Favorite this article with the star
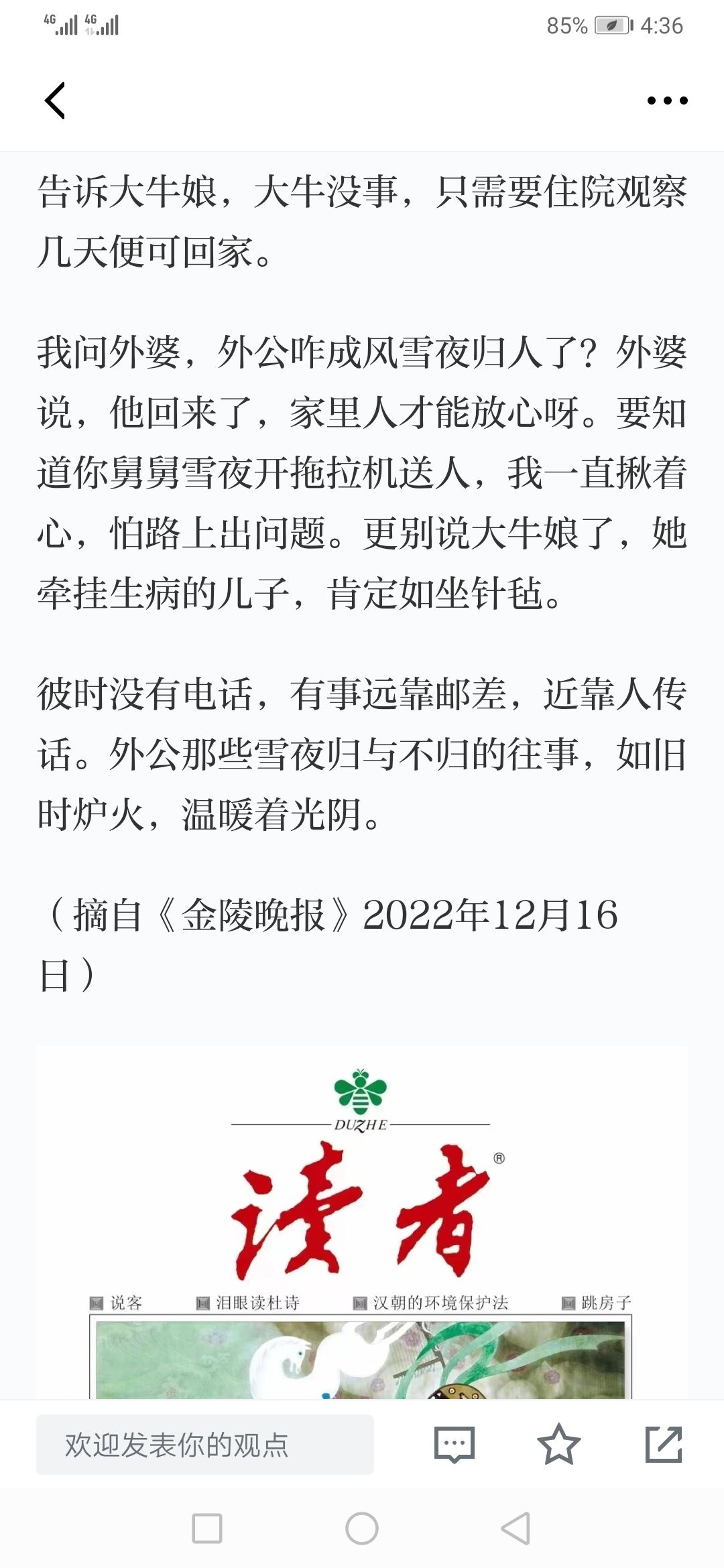Viewport: 724px width, 1568px height. pyautogui.click(x=558, y=1444)
